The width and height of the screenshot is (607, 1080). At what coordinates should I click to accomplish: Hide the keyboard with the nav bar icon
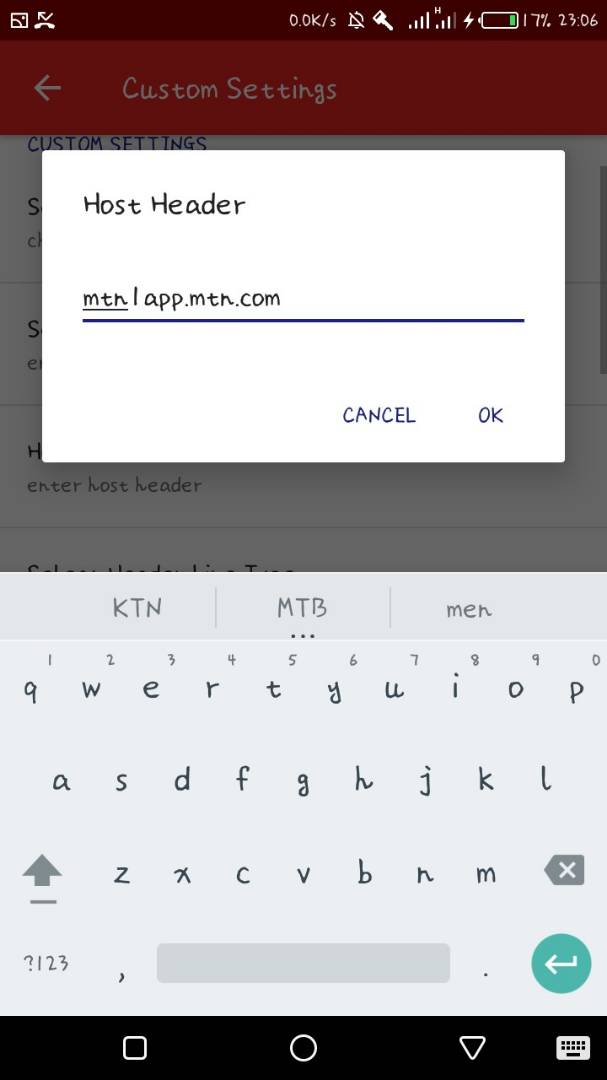[572, 1047]
